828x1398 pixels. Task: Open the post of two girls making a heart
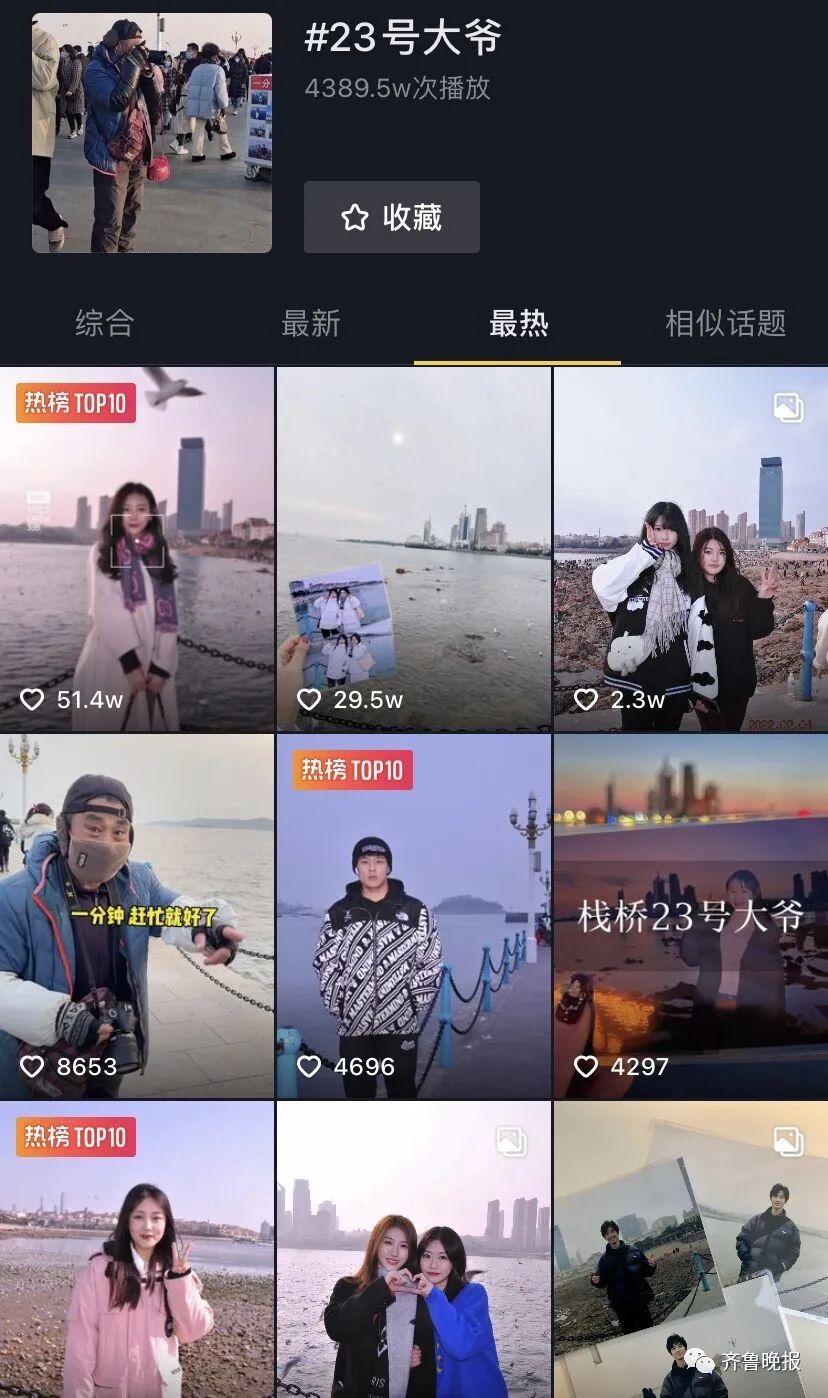(x=414, y=1250)
